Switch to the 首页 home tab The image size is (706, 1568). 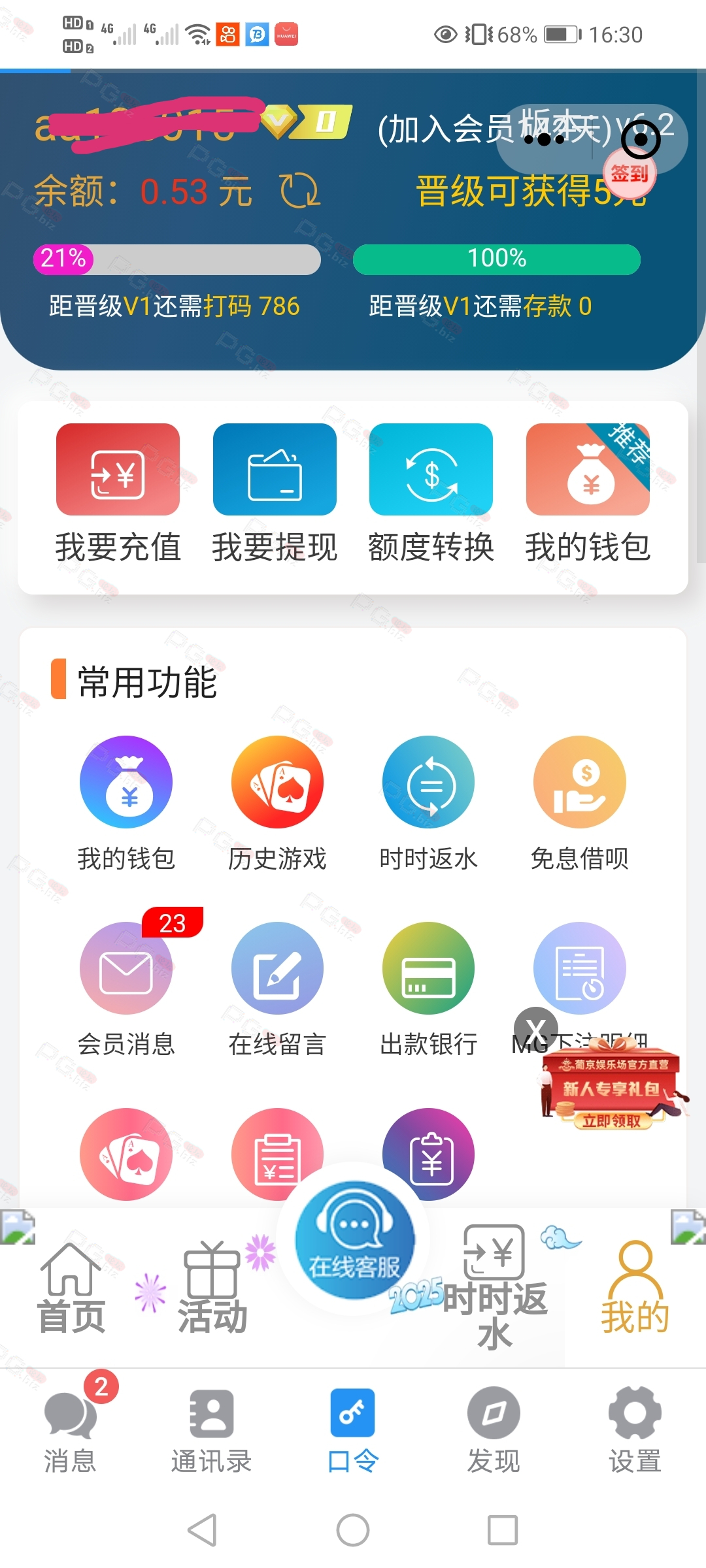coord(71,1287)
